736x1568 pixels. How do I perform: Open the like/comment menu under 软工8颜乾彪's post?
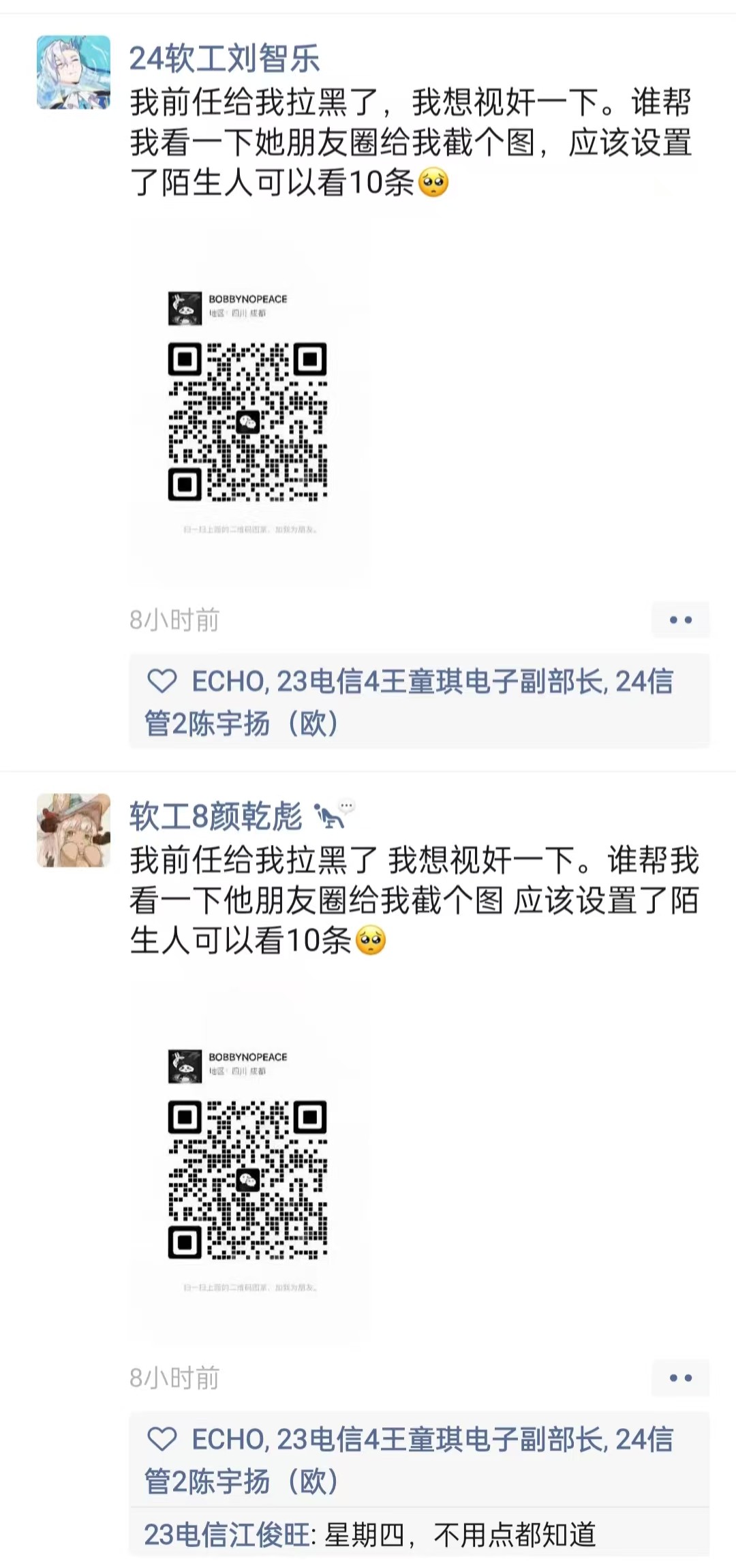tap(680, 1377)
